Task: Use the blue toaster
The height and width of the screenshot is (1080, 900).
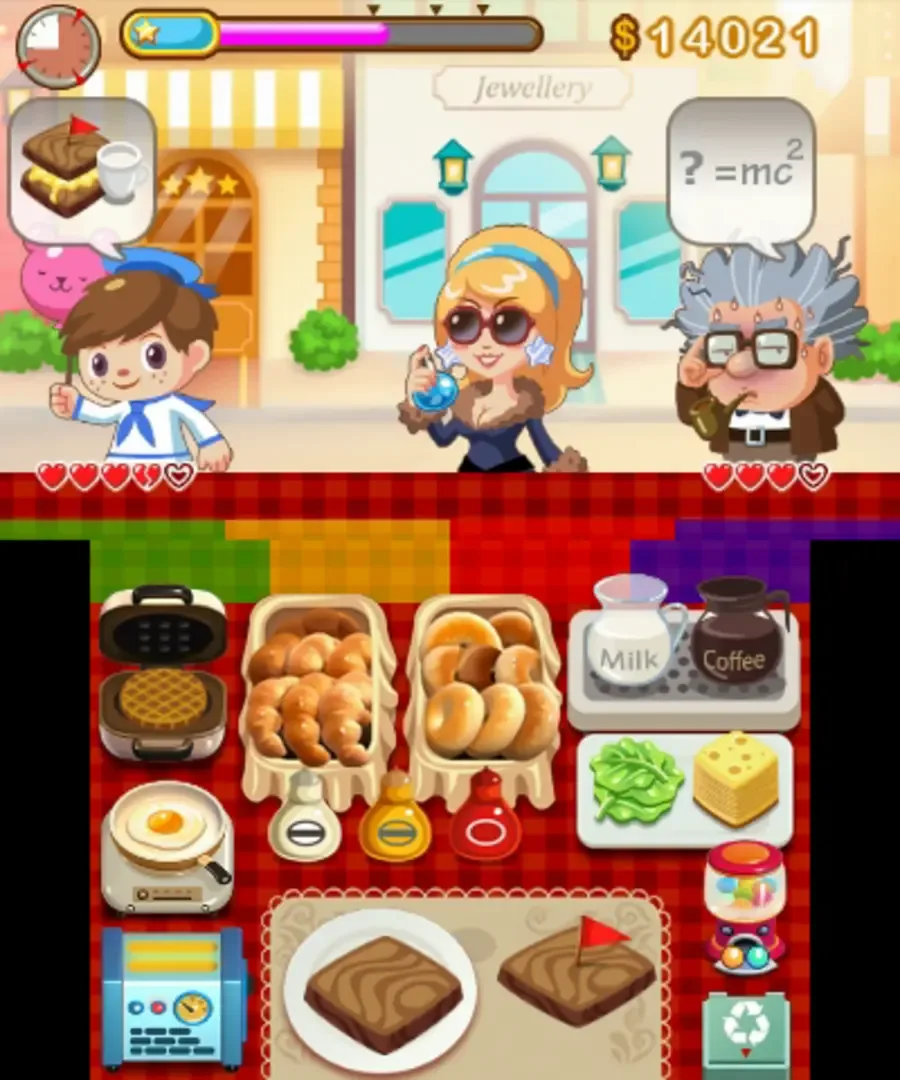Action: coord(173,995)
